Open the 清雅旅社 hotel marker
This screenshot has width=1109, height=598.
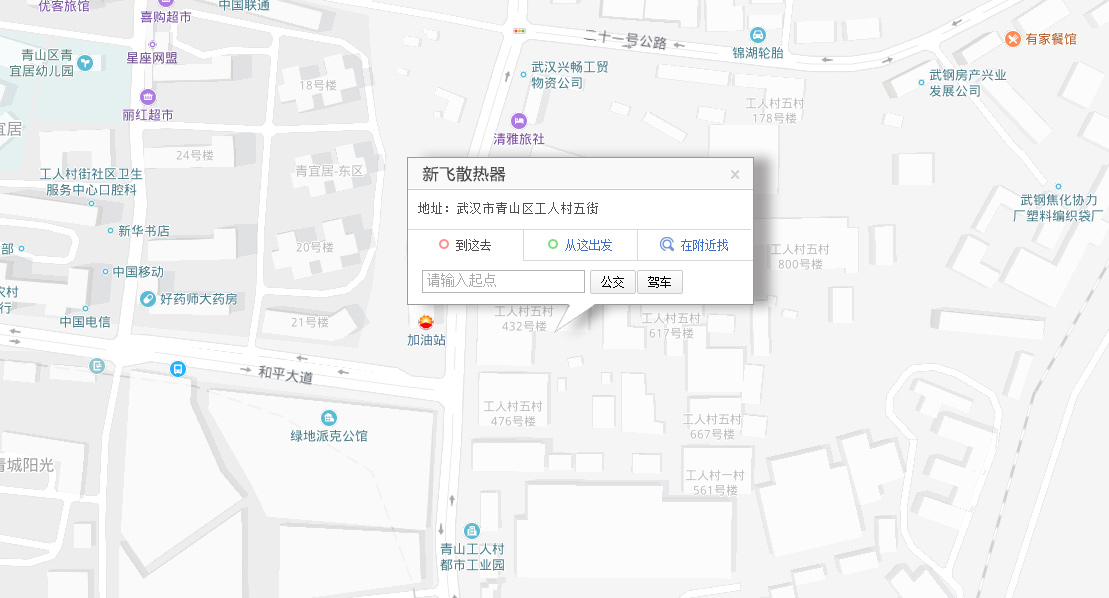point(518,120)
